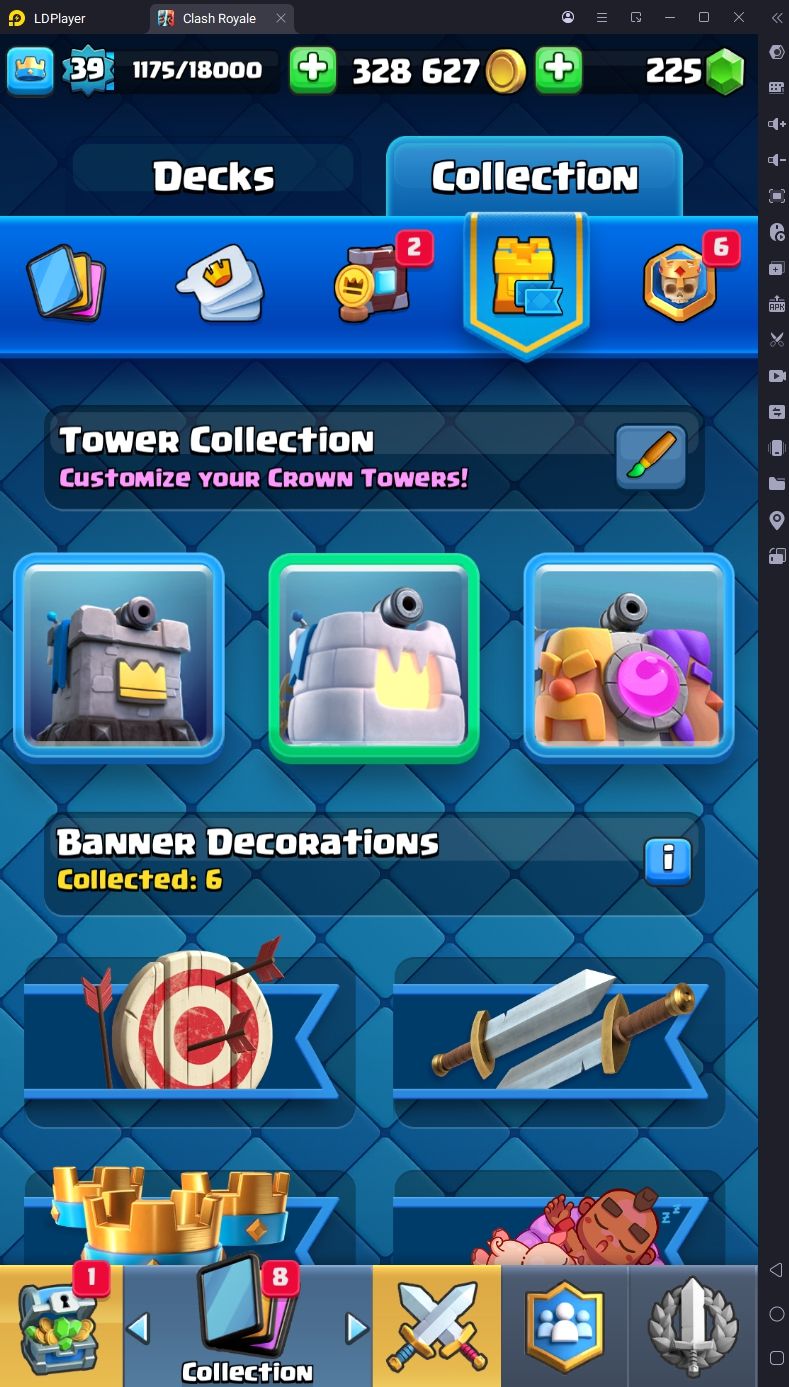Go to the Battle crossed-swords tab

[x=436, y=1325]
